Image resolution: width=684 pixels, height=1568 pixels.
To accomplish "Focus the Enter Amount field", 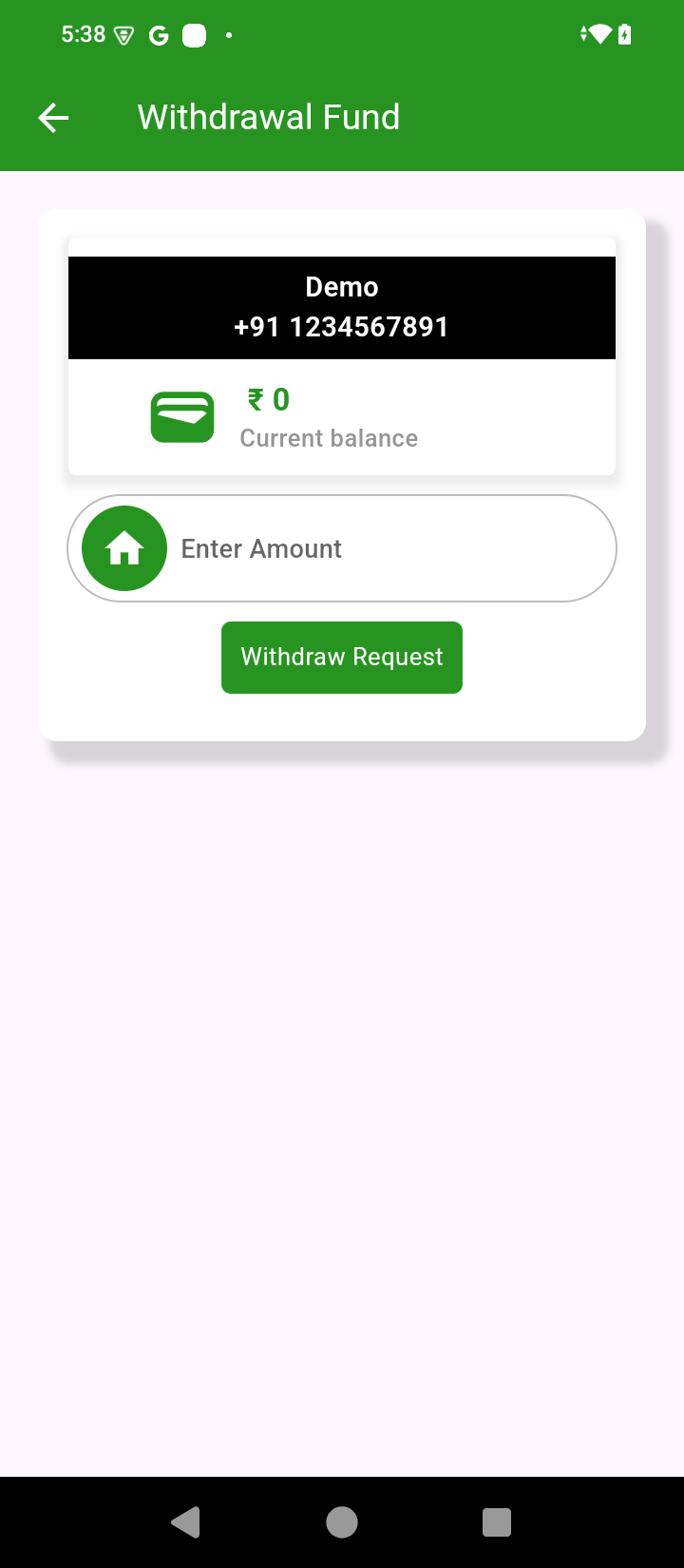I will 380,549.
